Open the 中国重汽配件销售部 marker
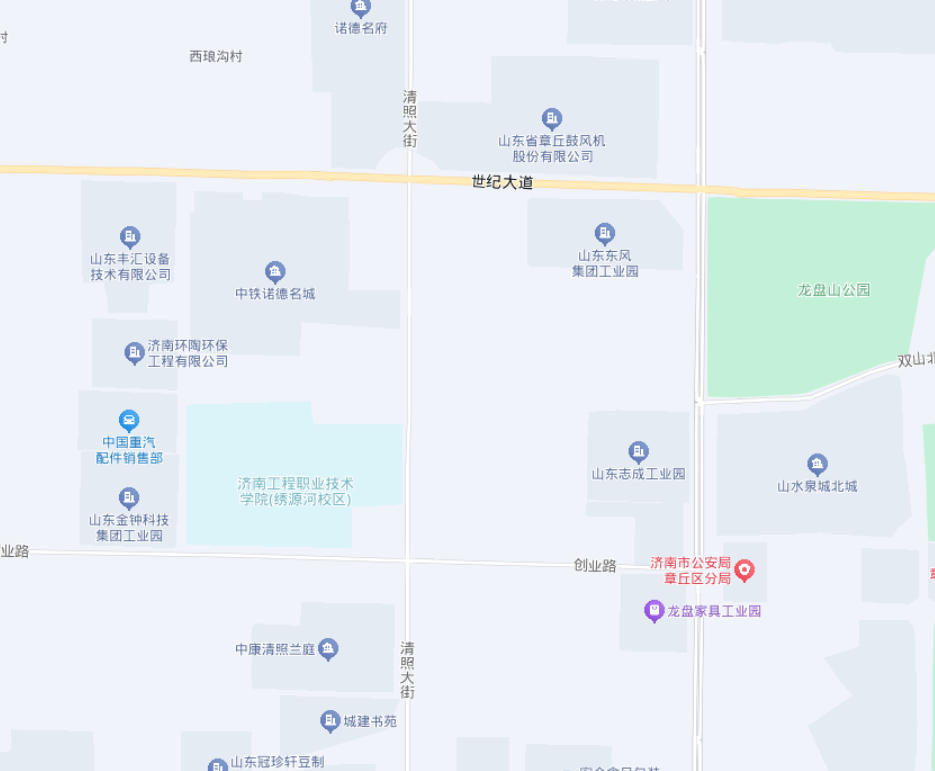The width and height of the screenshot is (935, 771). (129, 421)
